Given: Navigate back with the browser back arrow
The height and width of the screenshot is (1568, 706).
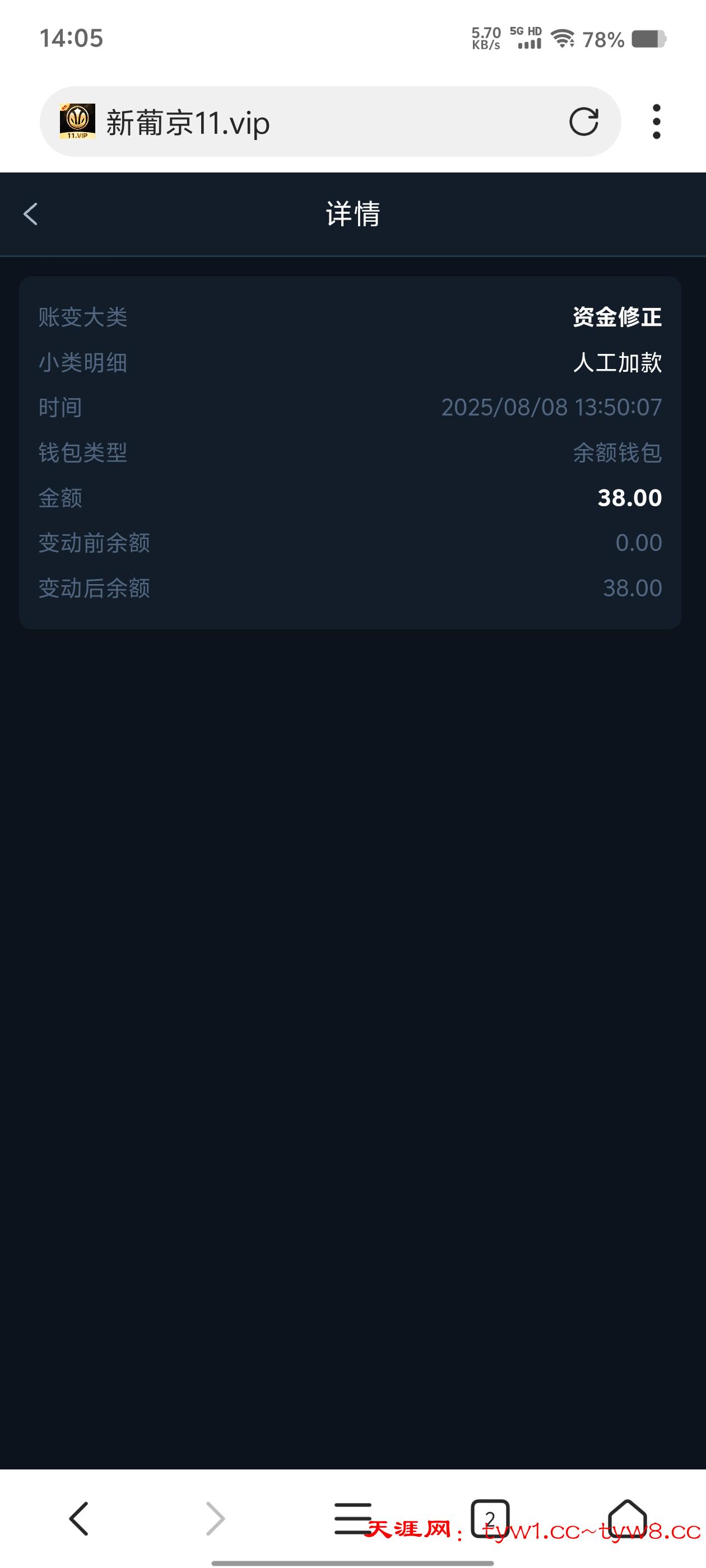Looking at the screenshot, I should pyautogui.click(x=79, y=1518).
